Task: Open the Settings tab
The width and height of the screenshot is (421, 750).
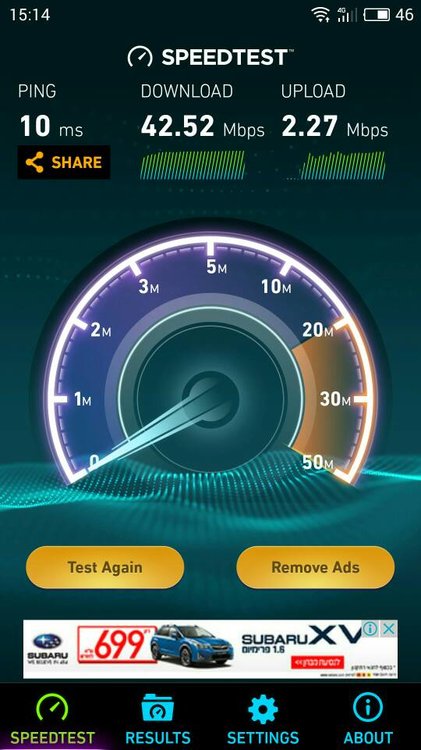Action: click(263, 719)
